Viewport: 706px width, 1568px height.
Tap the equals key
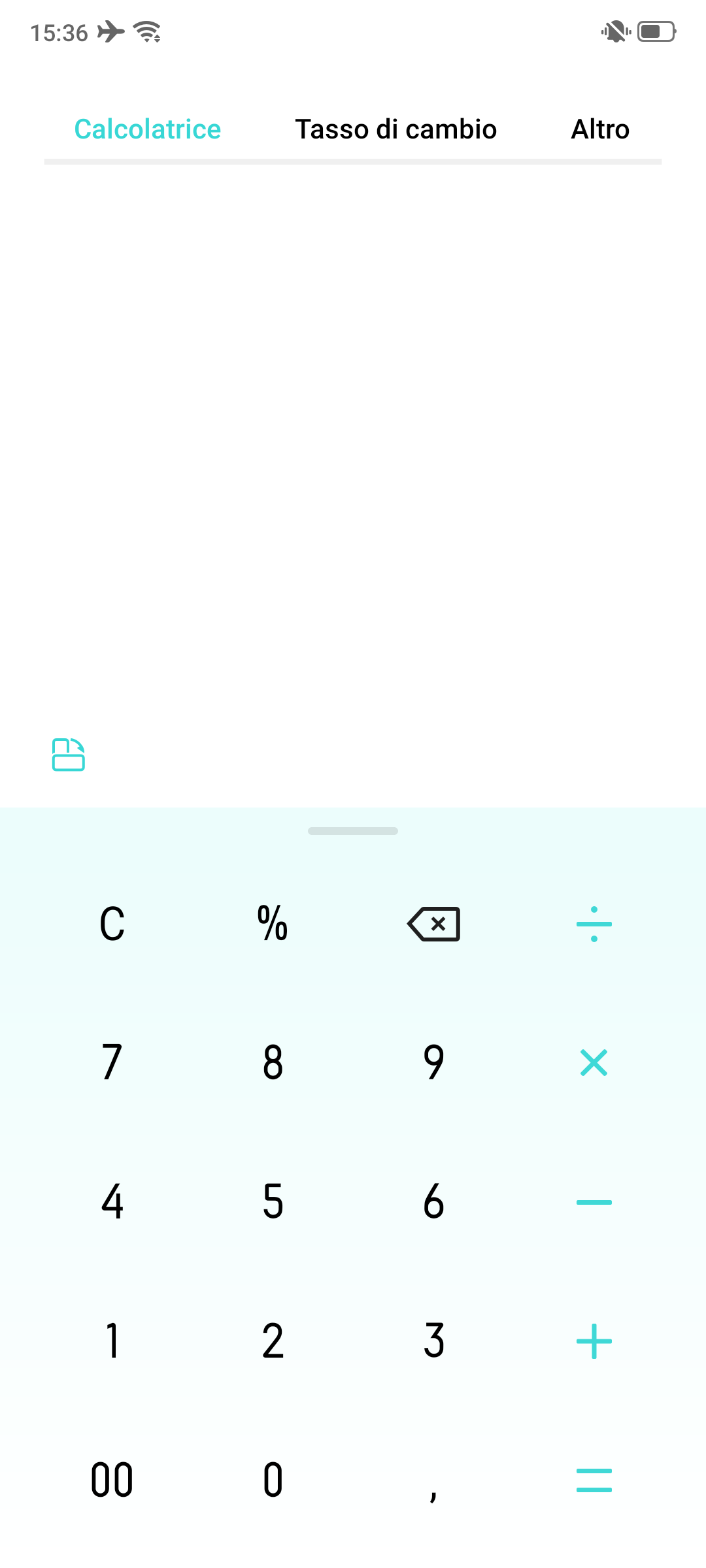coord(594,1480)
